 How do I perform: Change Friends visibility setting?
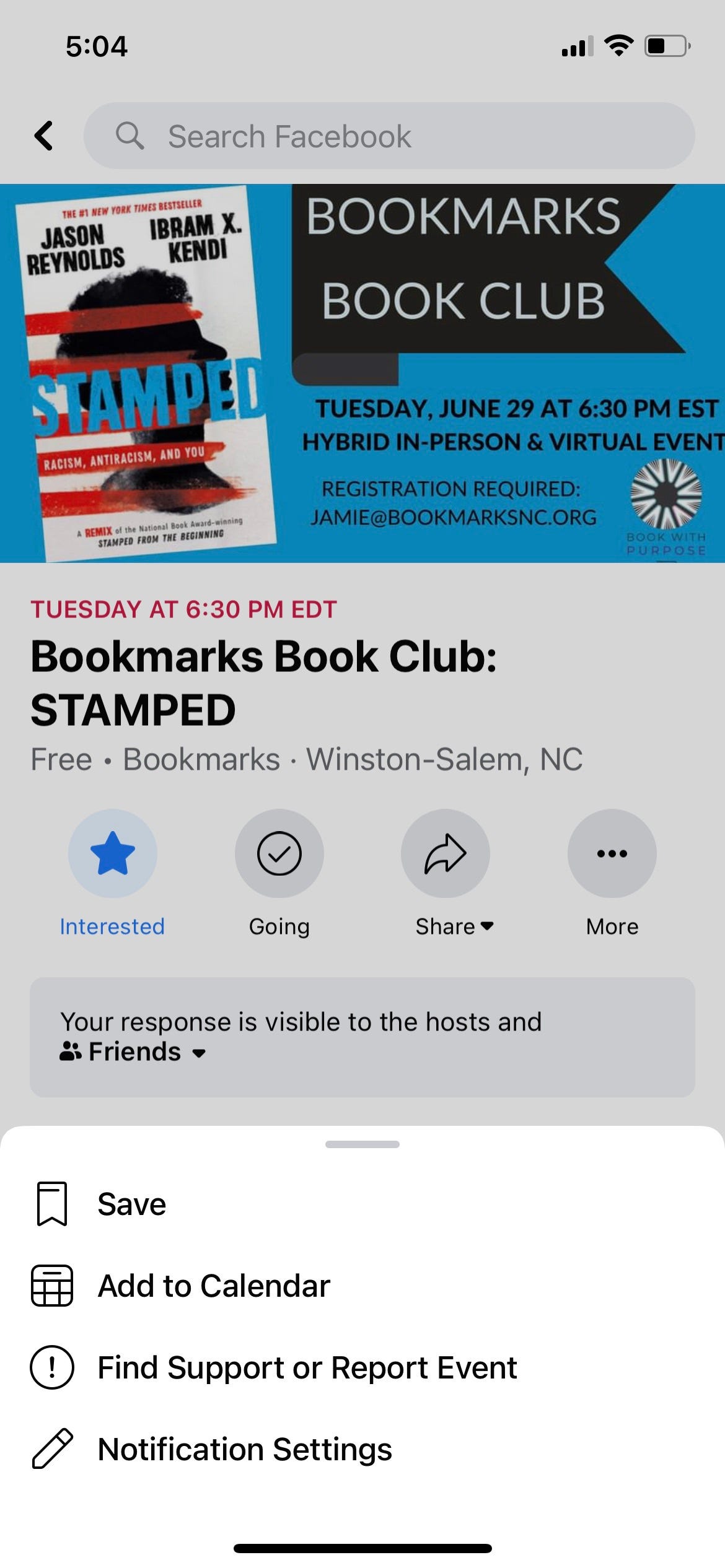pyautogui.click(x=133, y=1052)
